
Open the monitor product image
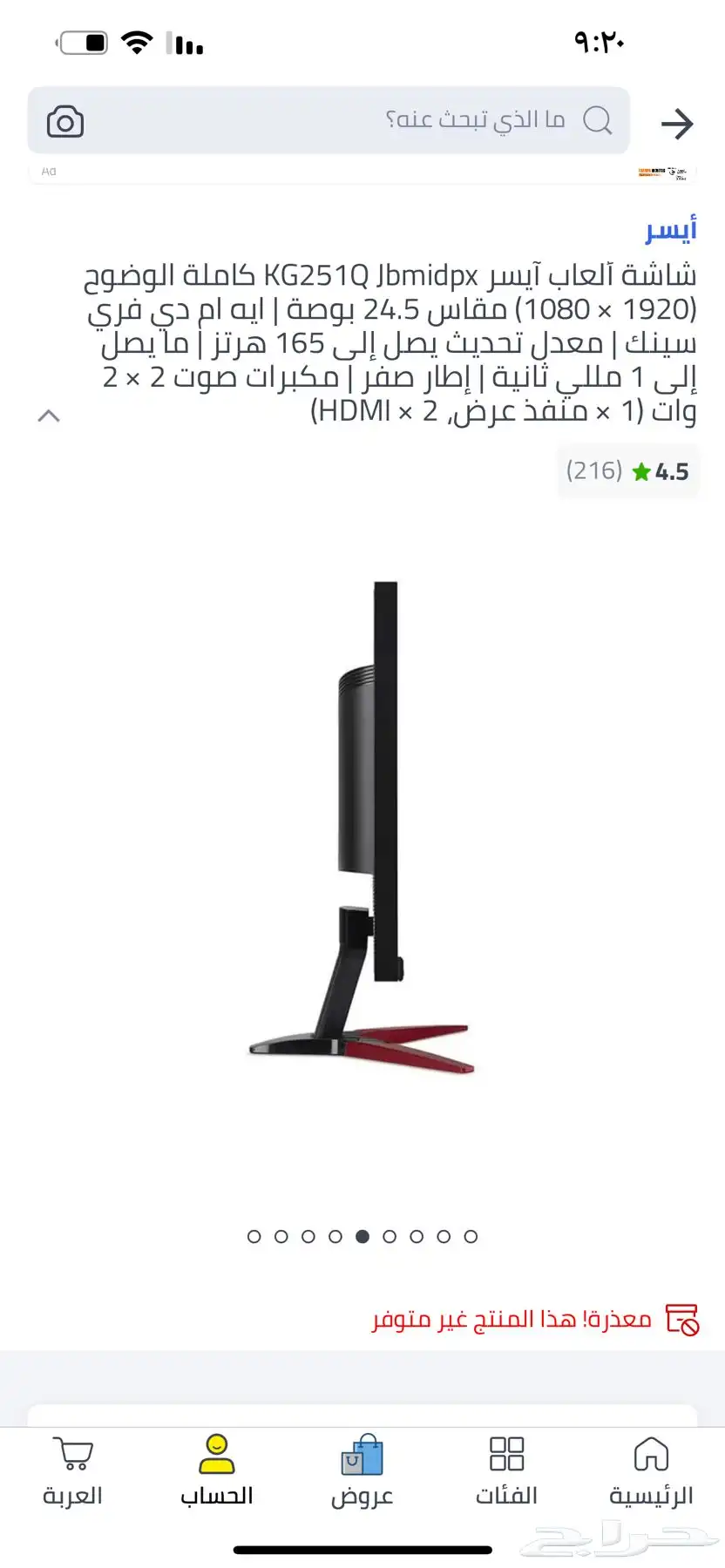[362, 828]
